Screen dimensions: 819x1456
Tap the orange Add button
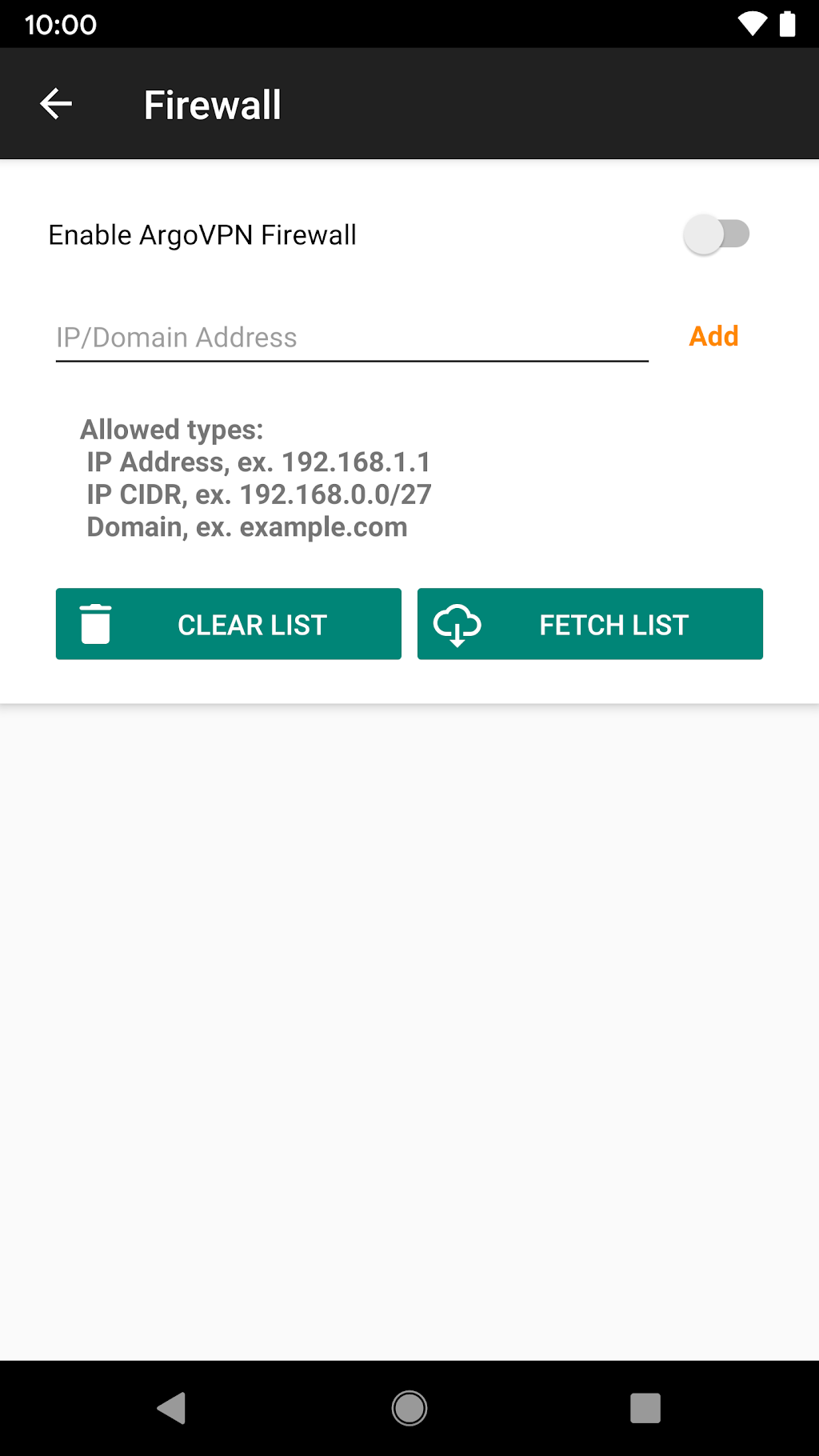(x=713, y=337)
